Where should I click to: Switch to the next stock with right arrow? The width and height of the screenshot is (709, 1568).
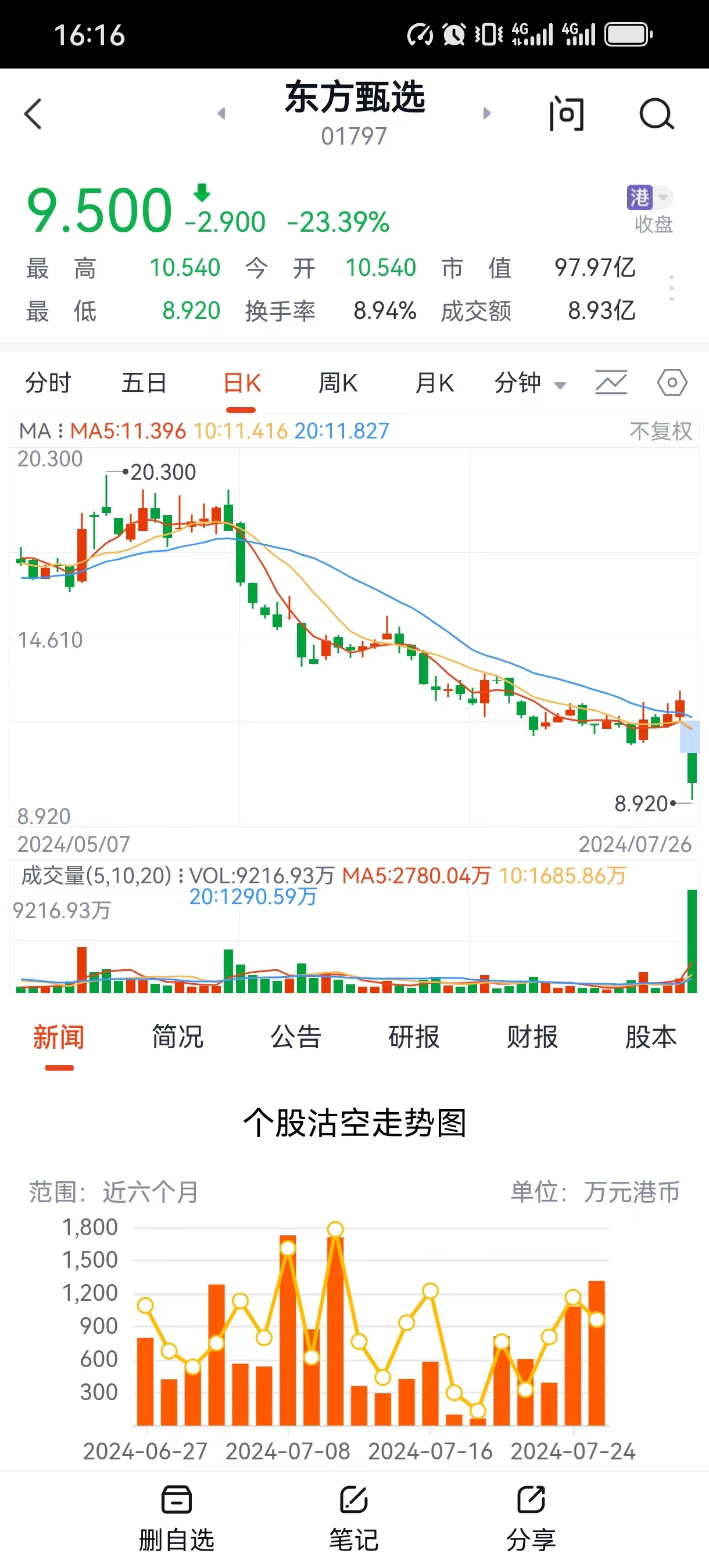[486, 113]
